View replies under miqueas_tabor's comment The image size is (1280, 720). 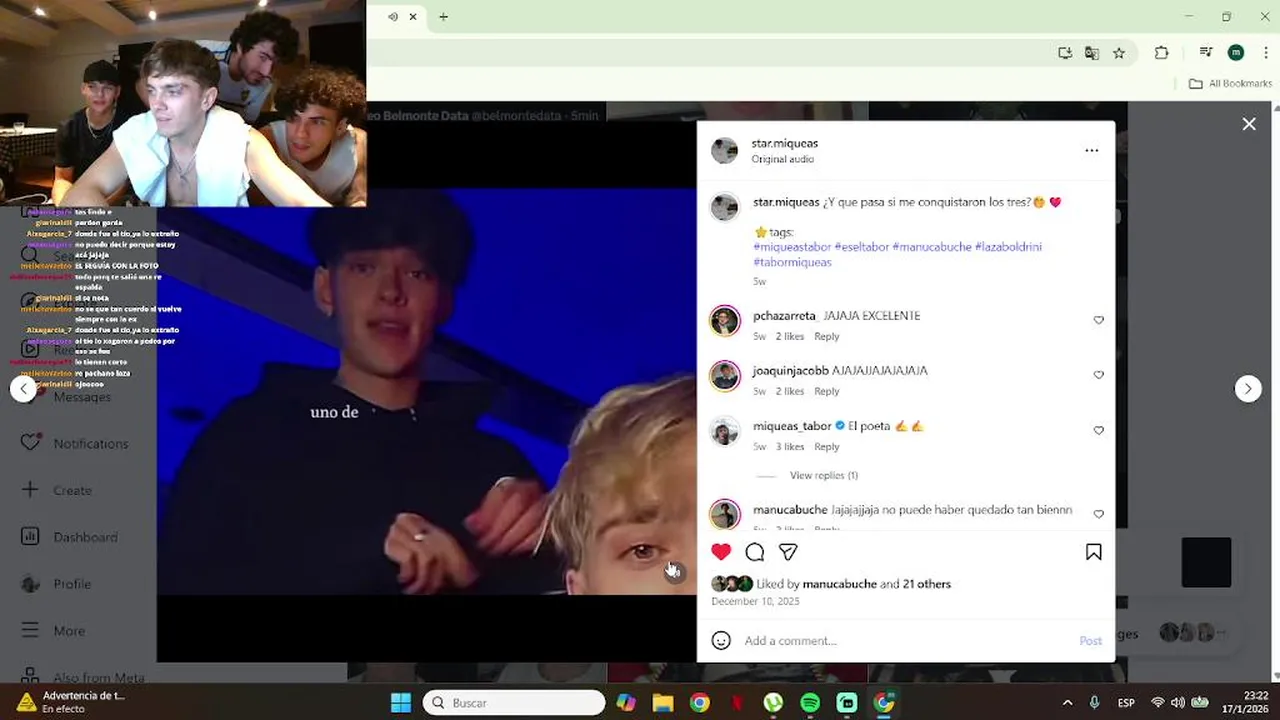tap(823, 475)
